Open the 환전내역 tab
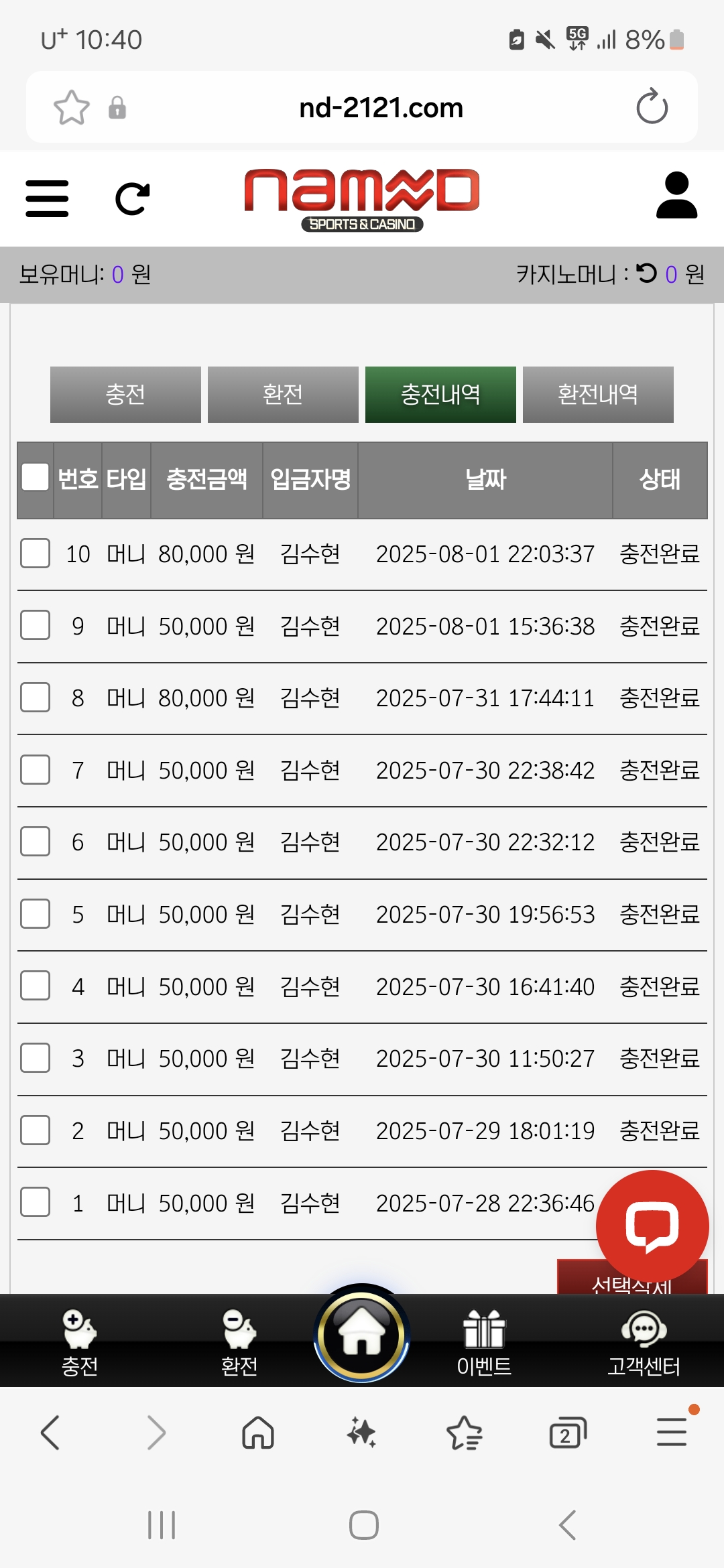This screenshot has width=724, height=1568. coord(598,394)
